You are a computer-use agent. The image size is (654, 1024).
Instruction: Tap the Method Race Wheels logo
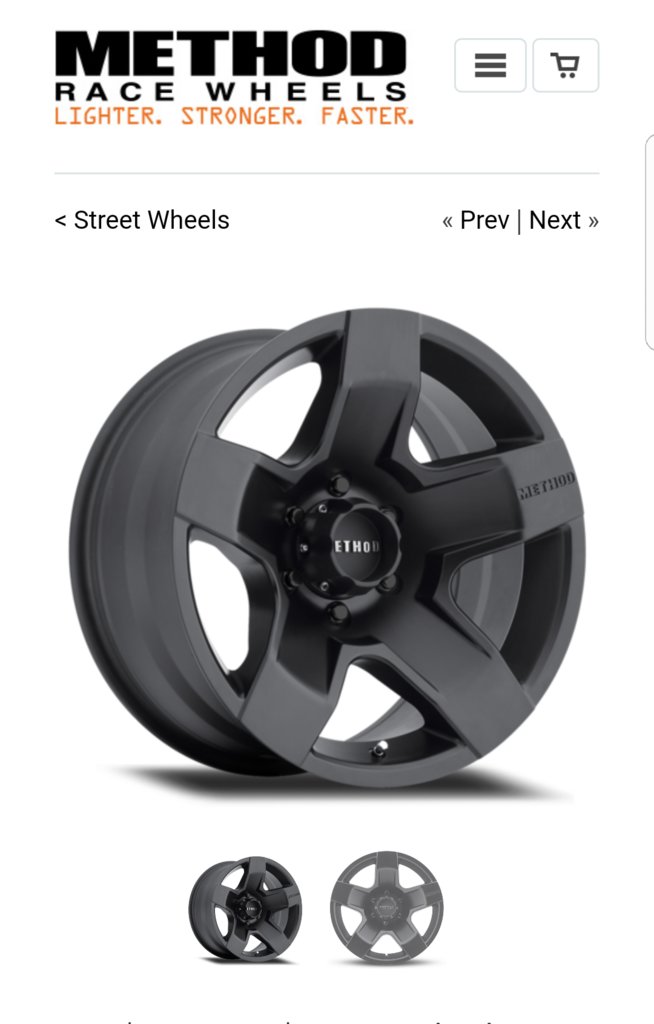[234, 78]
